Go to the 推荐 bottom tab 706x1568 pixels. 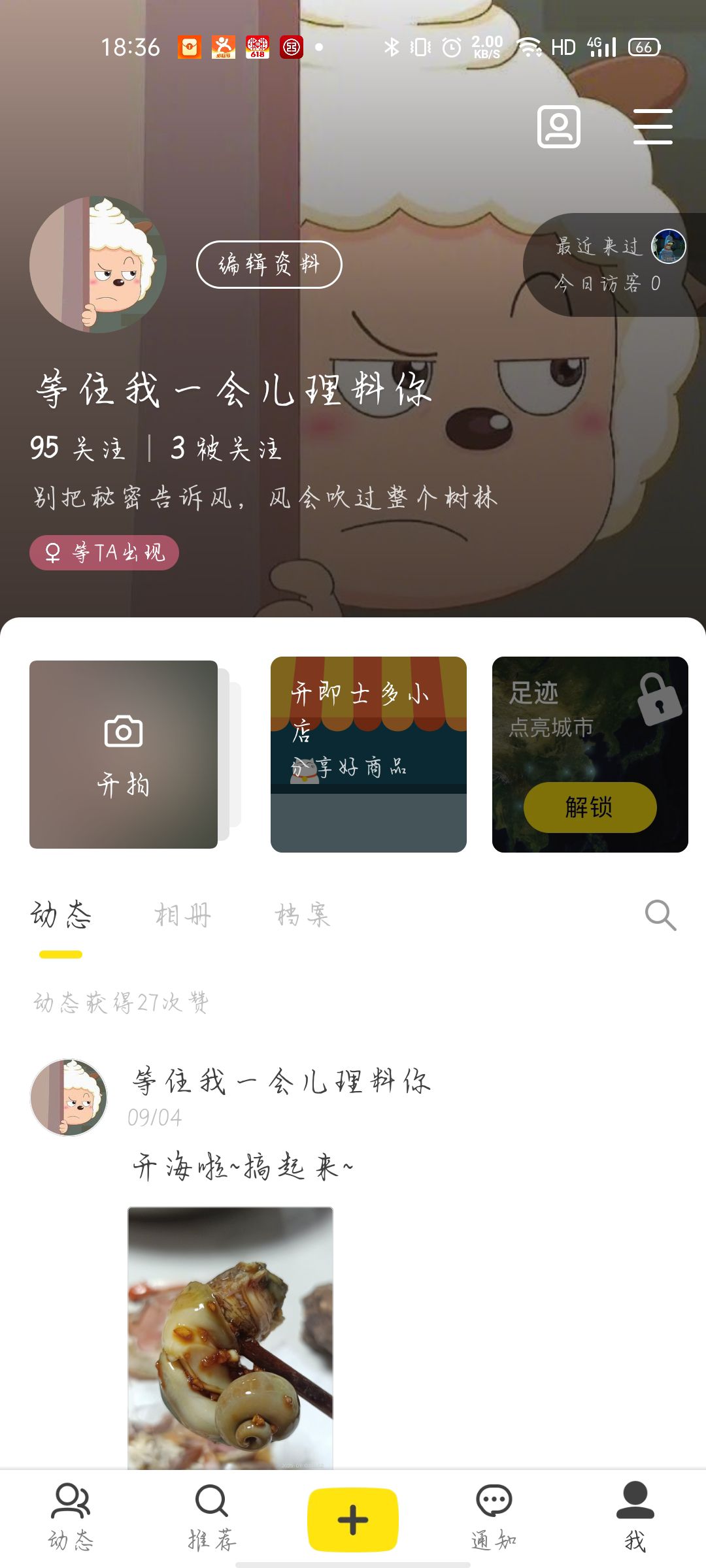[x=212, y=1517]
